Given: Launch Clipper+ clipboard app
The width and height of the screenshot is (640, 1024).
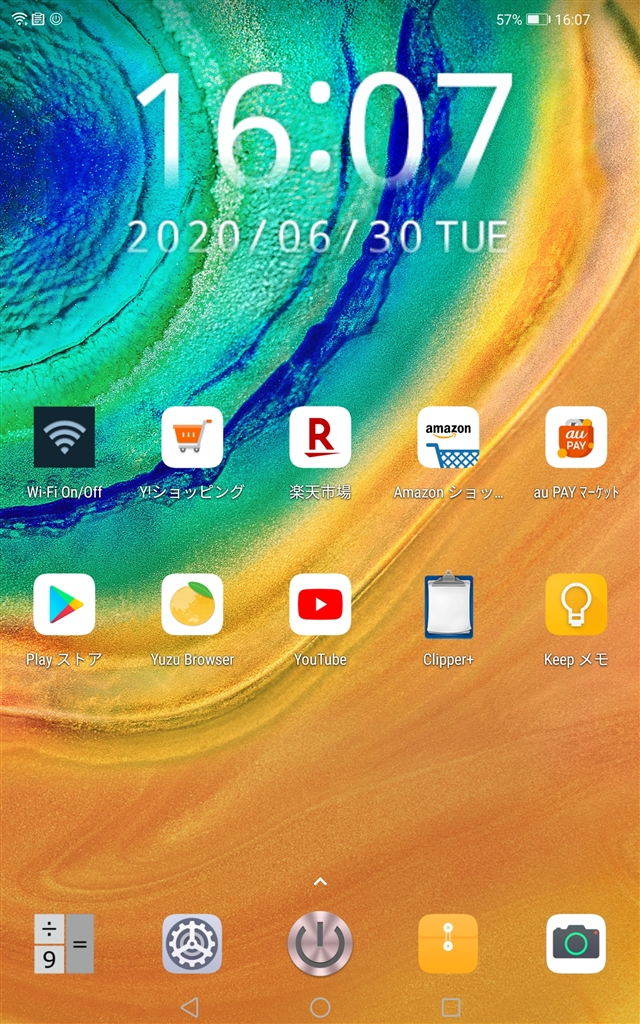Looking at the screenshot, I should (x=448, y=605).
